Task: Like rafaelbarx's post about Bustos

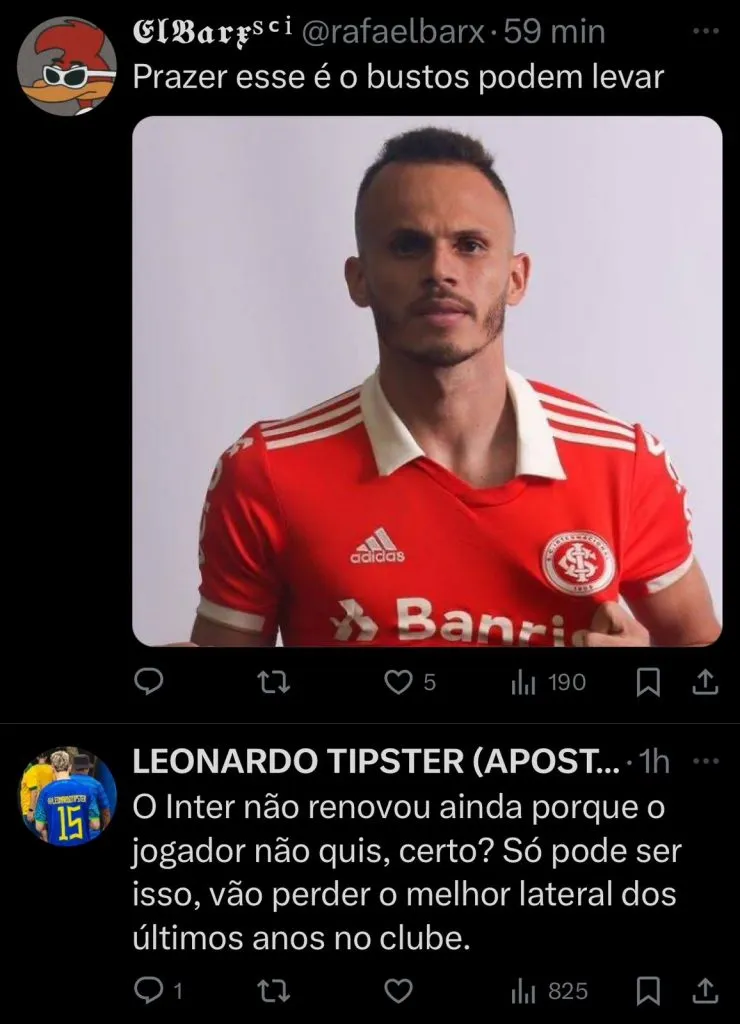Action: (399, 682)
